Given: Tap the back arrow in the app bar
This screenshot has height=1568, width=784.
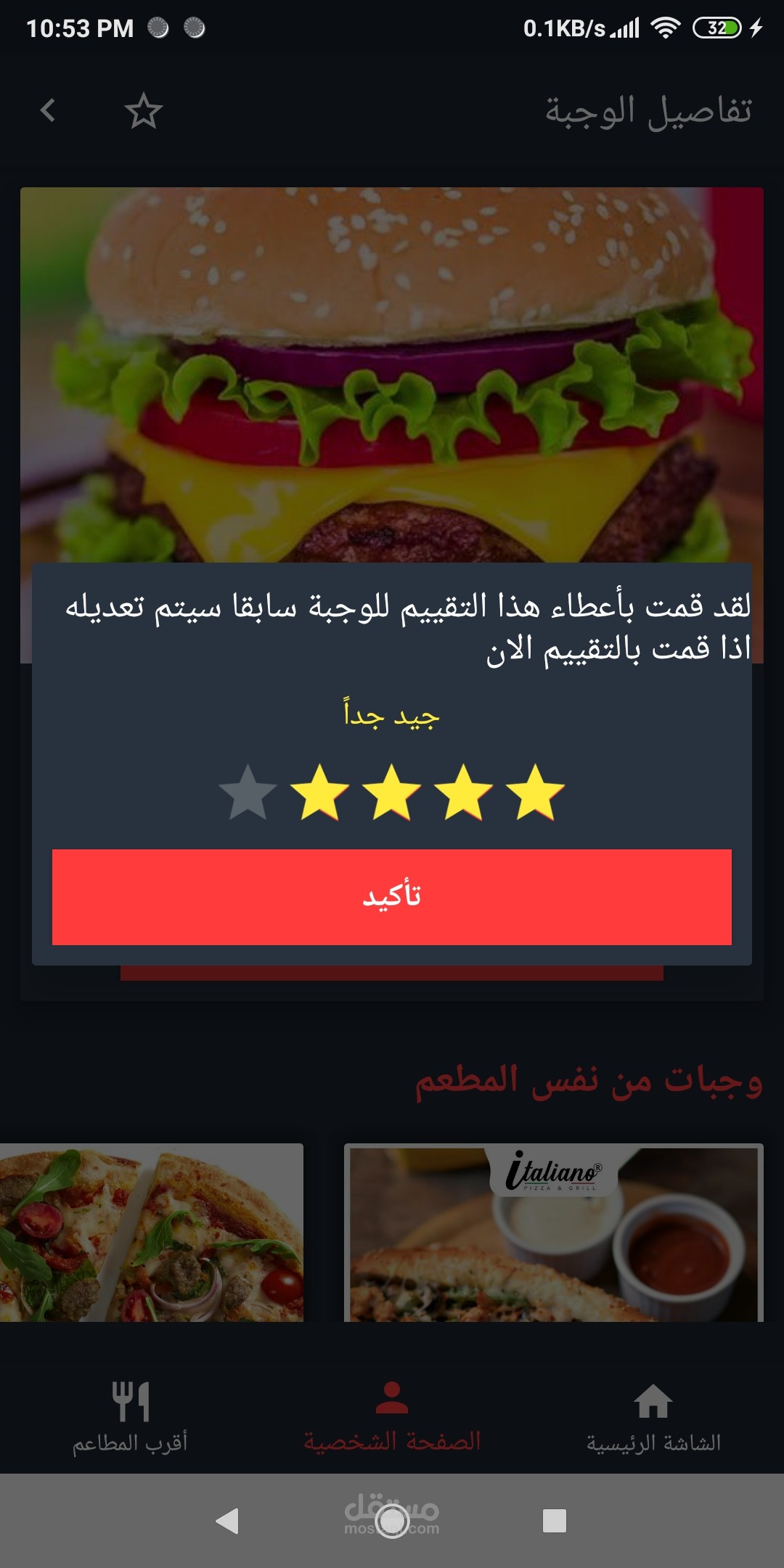Looking at the screenshot, I should (48, 110).
